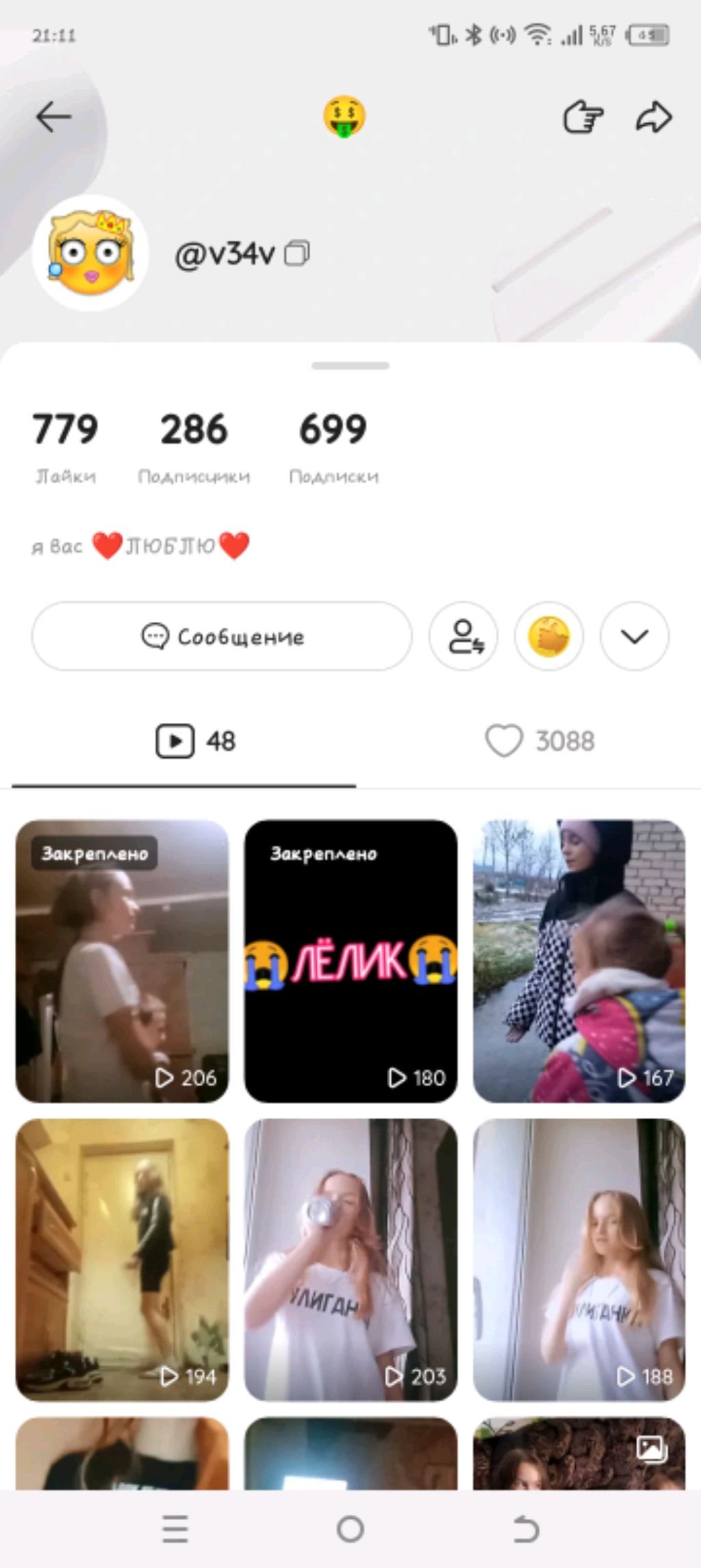
Task: Play the video with 188 views
Action: [579, 1259]
